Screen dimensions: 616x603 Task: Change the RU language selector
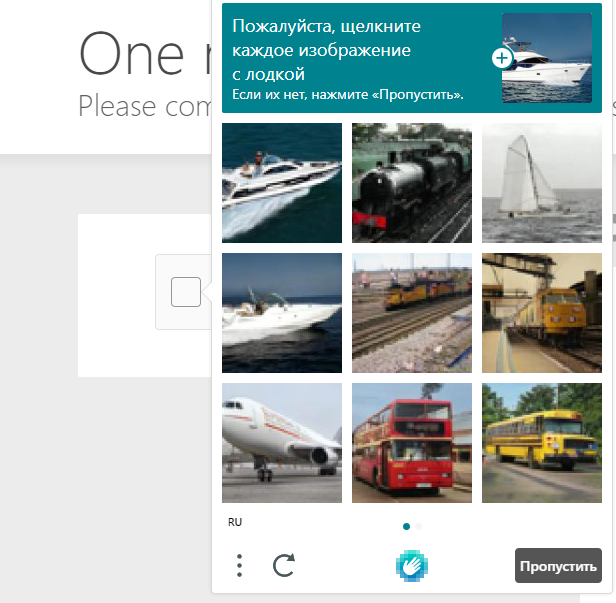coord(235,522)
